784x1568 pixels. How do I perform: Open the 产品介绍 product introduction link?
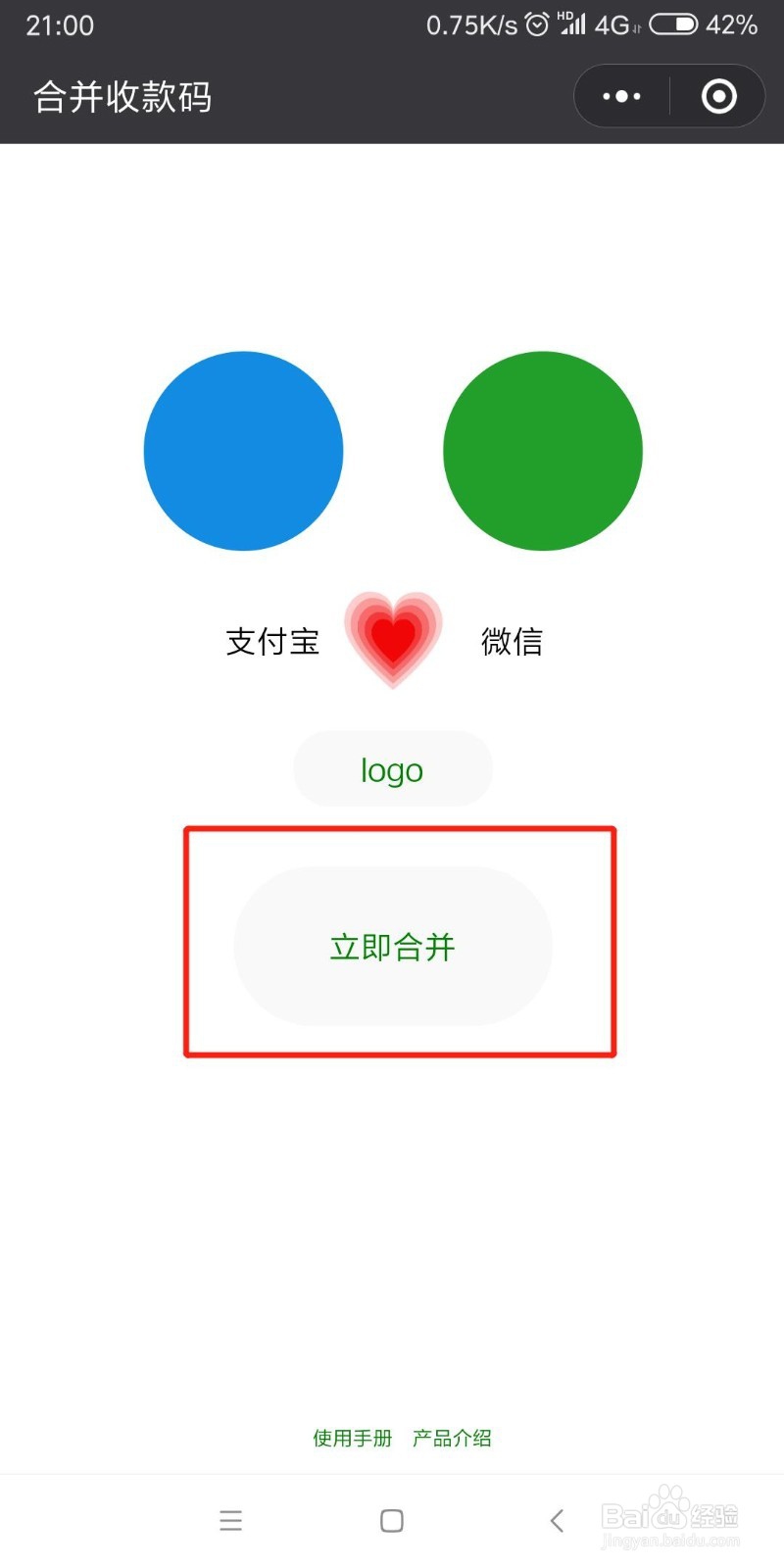pos(450,1437)
